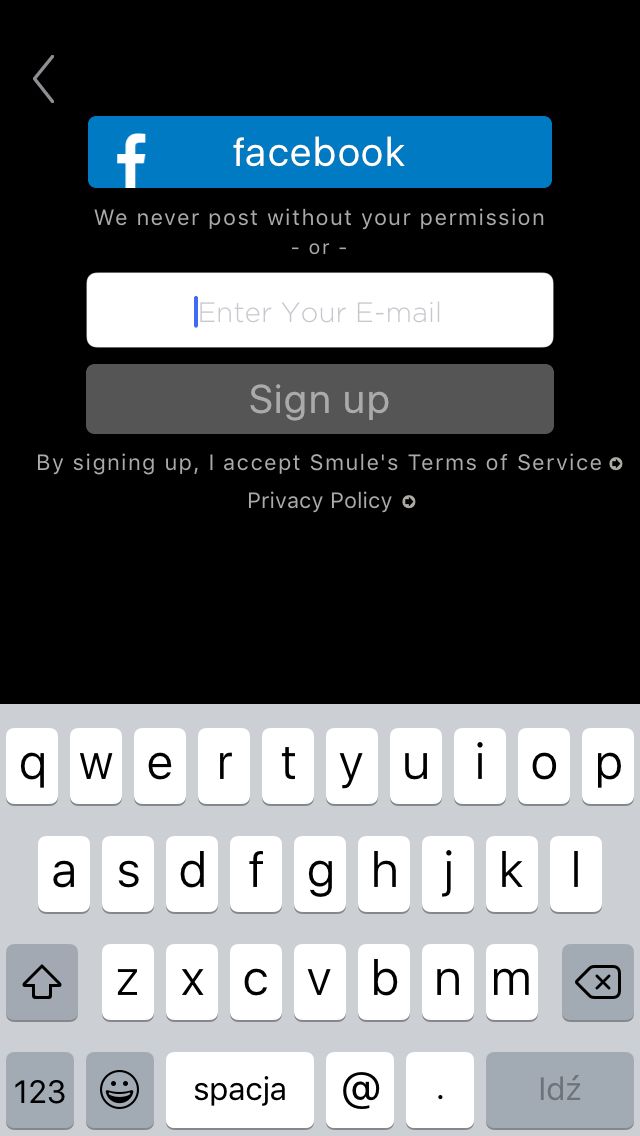Tap the backspace key on the keyboard
This screenshot has height=1136, width=640.
(598, 982)
